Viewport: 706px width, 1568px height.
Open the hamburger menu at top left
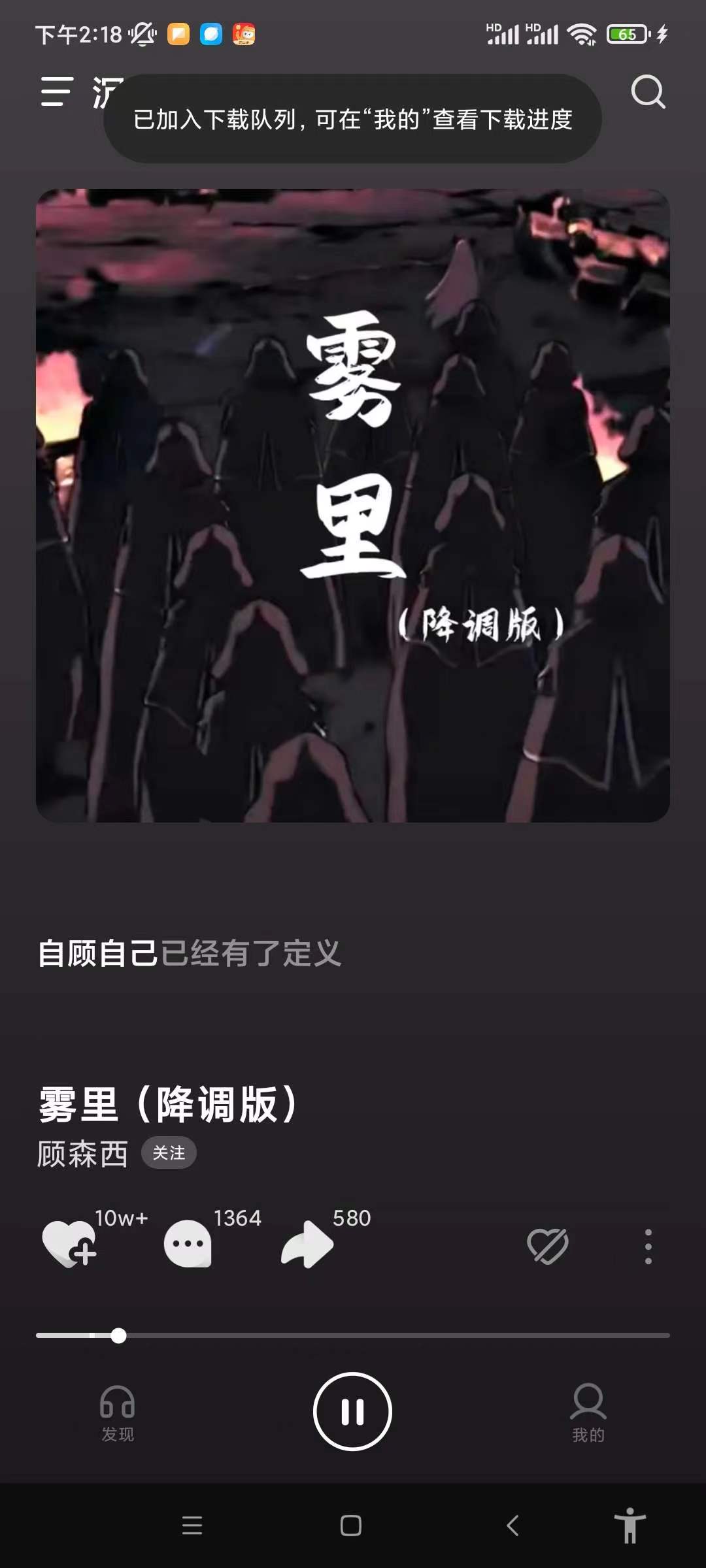click(x=56, y=91)
